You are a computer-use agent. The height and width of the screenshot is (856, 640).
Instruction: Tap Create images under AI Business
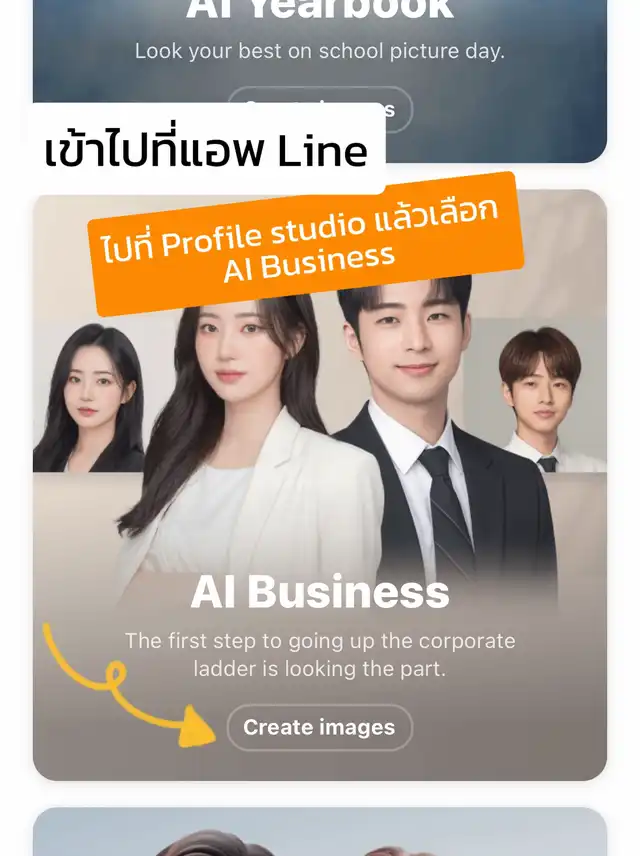pyautogui.click(x=319, y=727)
